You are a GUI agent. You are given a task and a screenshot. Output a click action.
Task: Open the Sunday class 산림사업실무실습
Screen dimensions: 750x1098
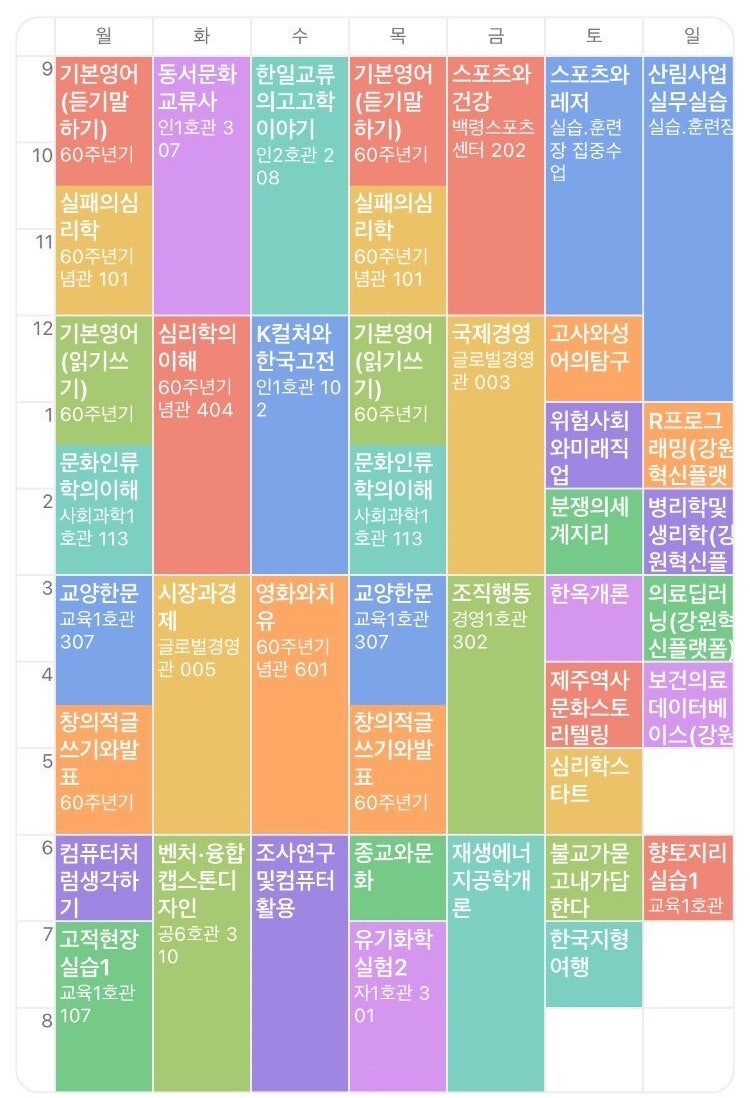point(688,229)
